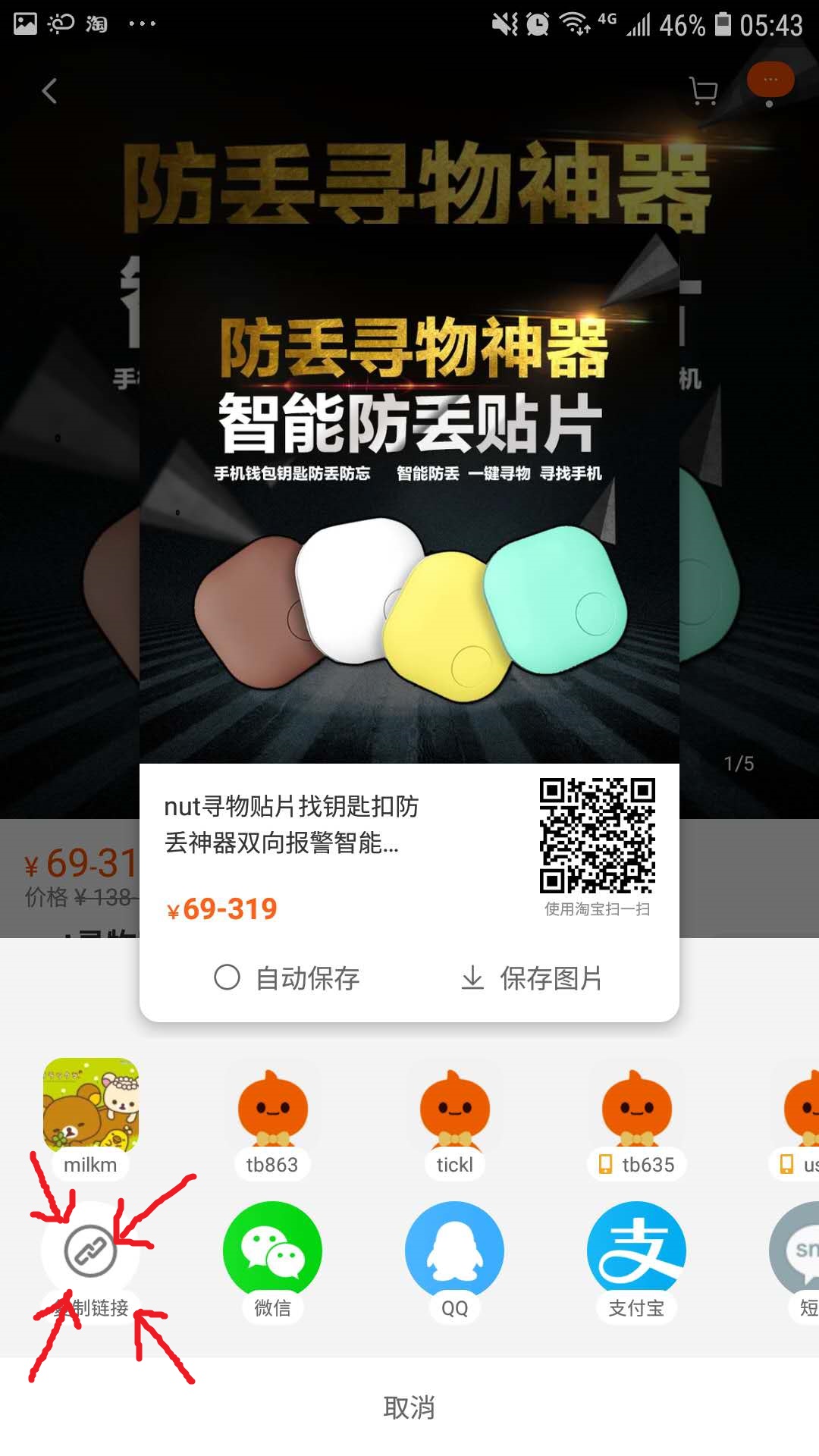819x1456 pixels.
Task: Share to 微信 (WeChat)
Action: [x=272, y=1251]
